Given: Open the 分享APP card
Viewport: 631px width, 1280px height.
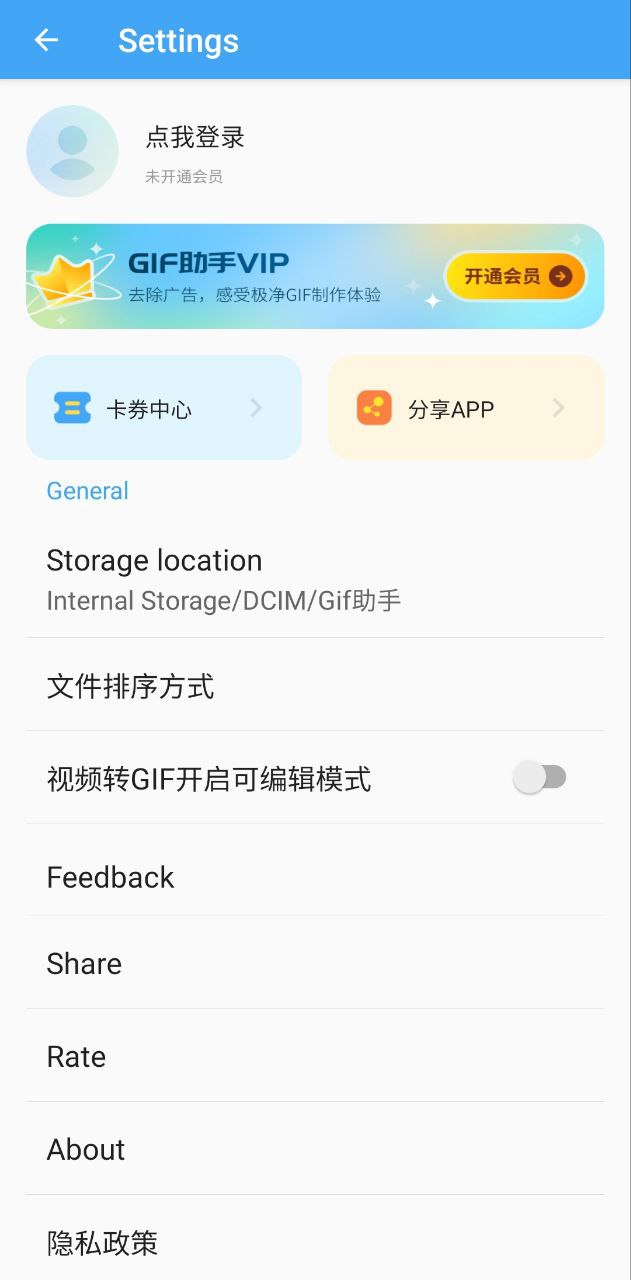Looking at the screenshot, I should click(465, 408).
